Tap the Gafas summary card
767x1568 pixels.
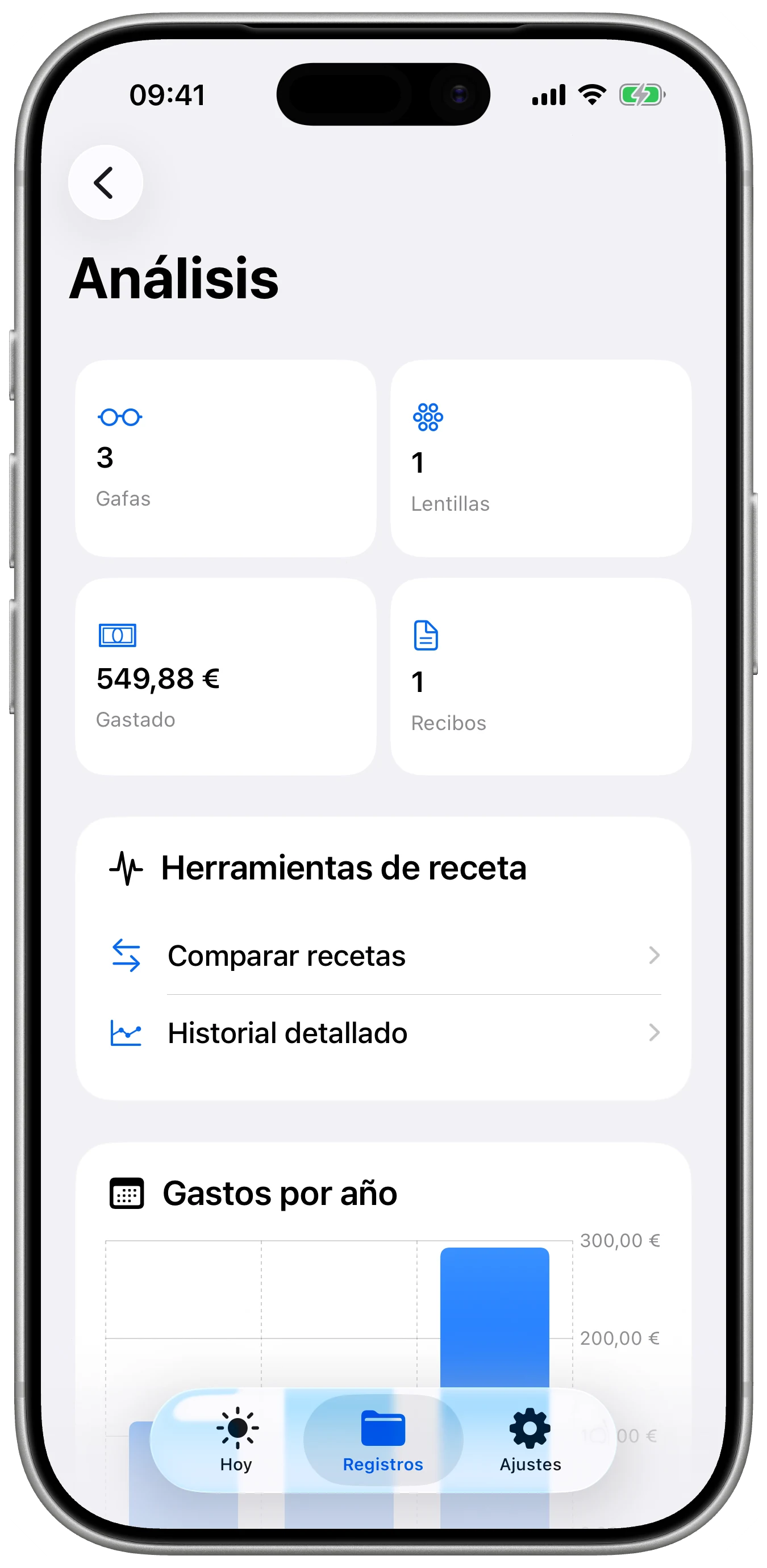click(x=226, y=458)
